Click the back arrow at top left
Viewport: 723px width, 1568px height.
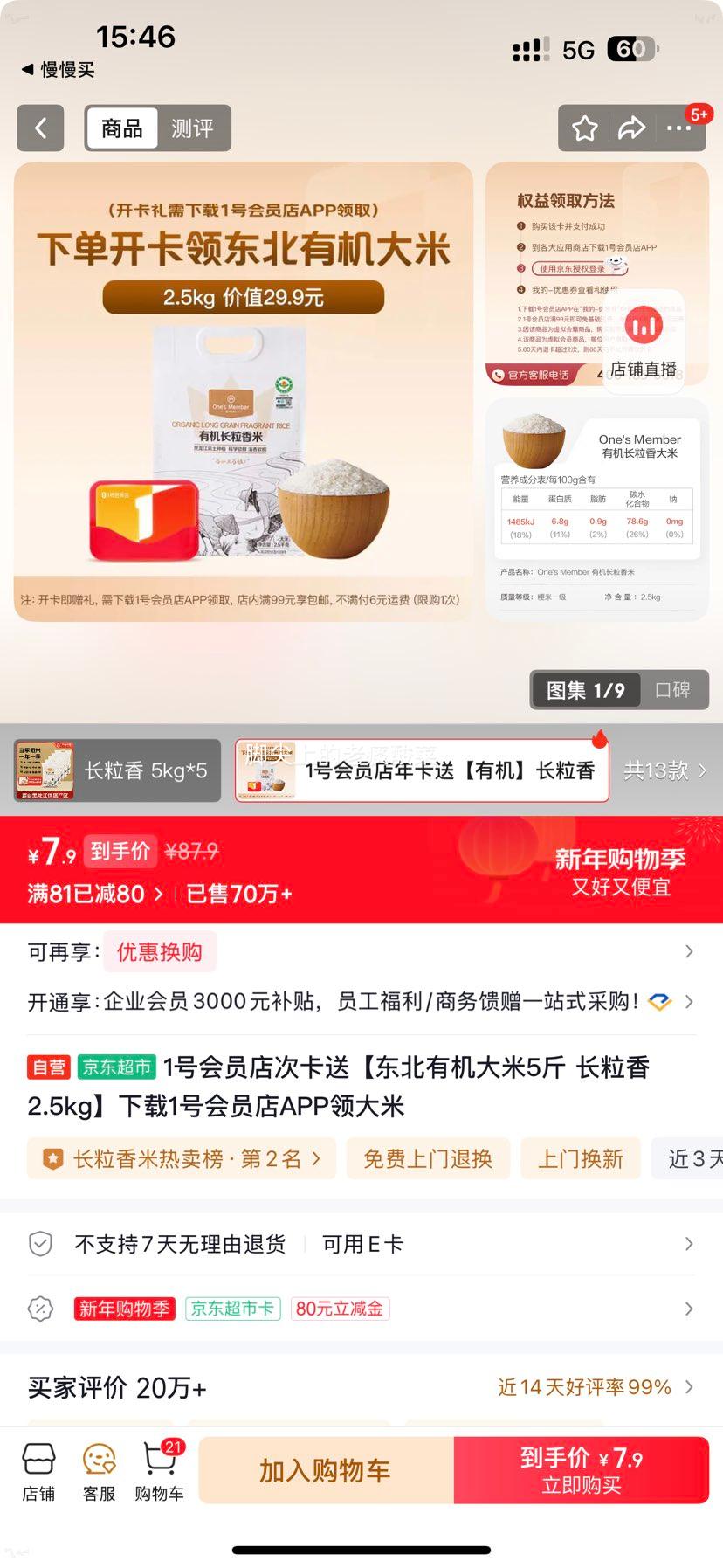[x=41, y=128]
